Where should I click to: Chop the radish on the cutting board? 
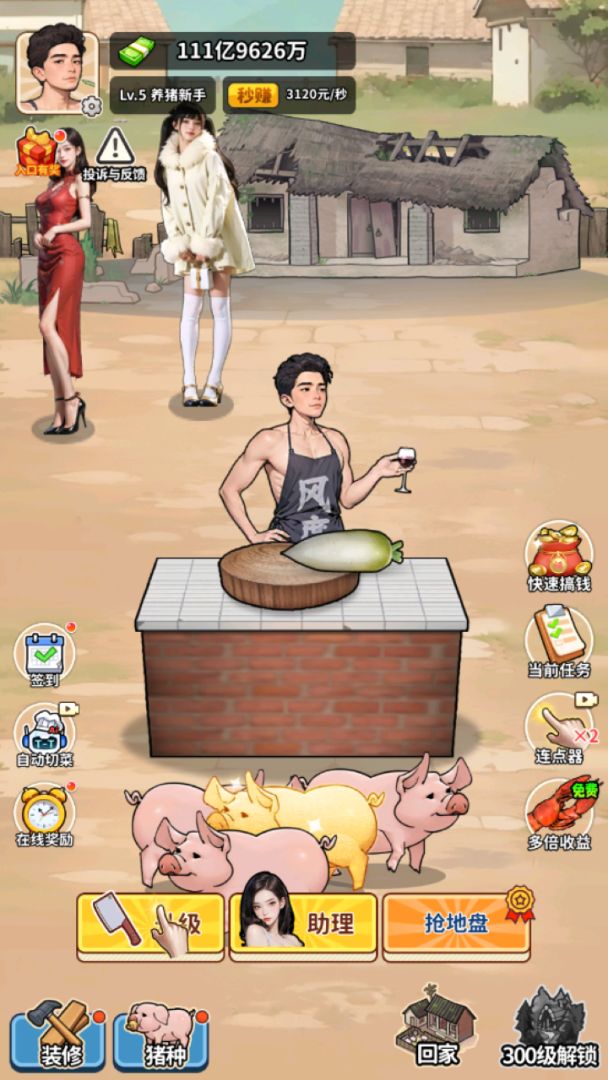coord(341,552)
